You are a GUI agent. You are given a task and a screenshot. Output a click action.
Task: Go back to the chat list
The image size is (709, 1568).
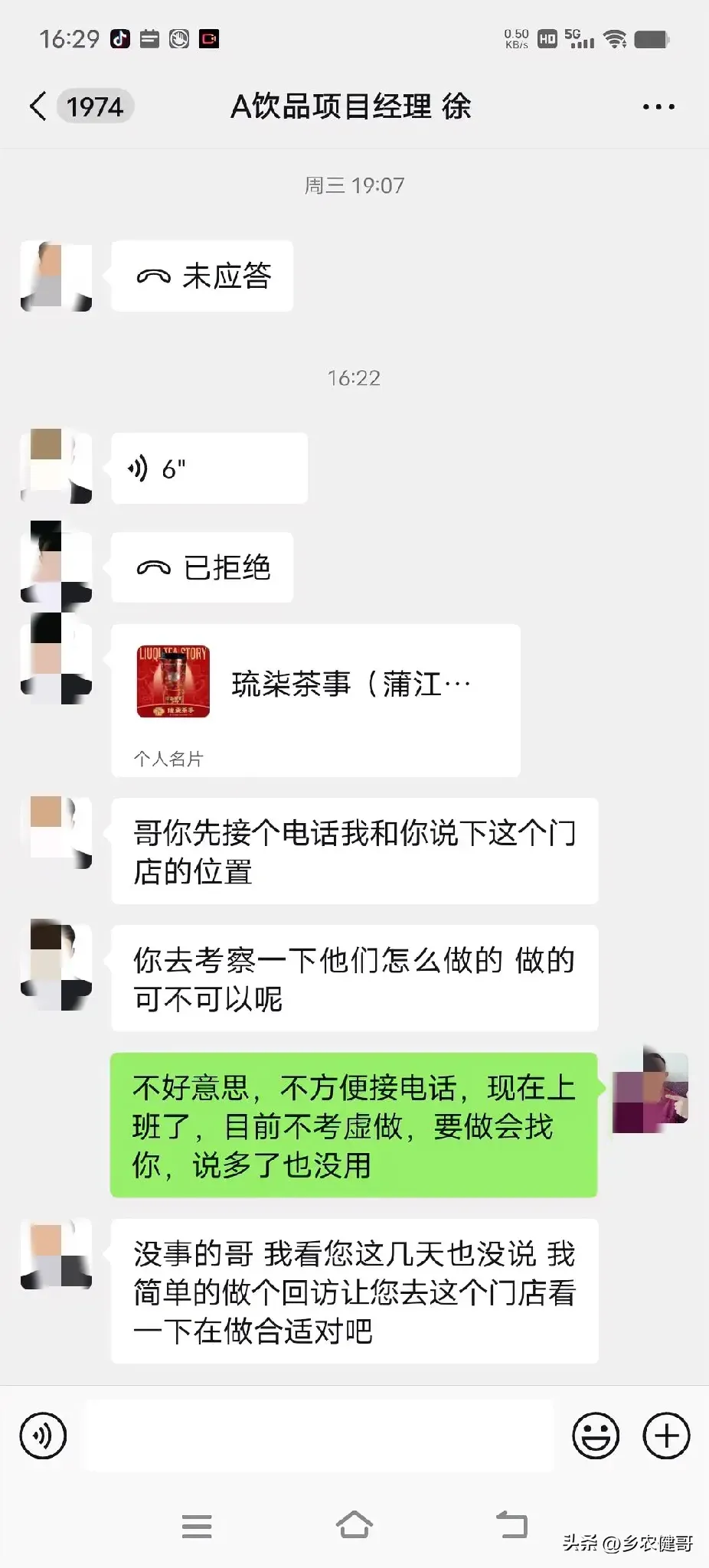tap(38, 106)
